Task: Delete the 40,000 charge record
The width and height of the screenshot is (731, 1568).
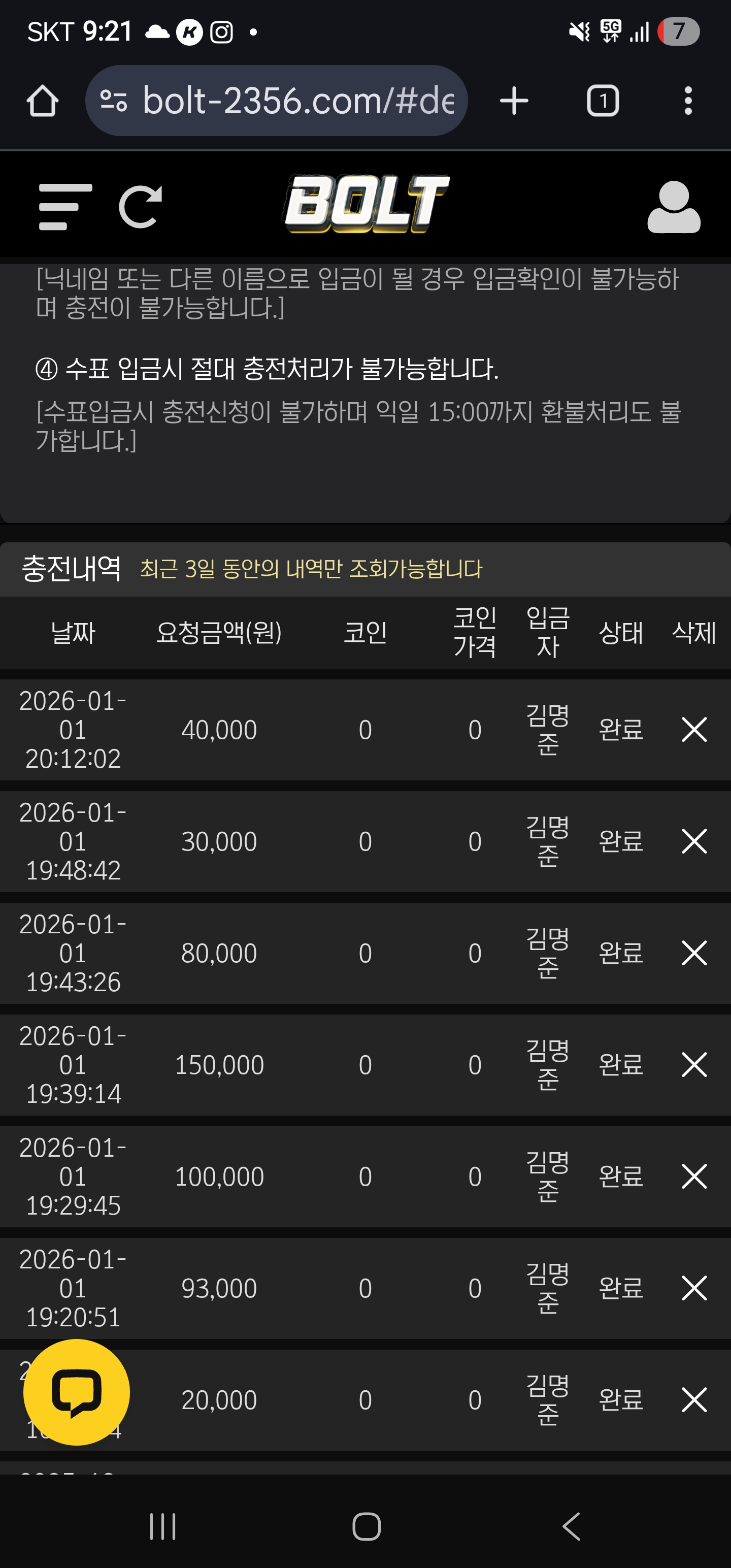Action: coord(694,729)
